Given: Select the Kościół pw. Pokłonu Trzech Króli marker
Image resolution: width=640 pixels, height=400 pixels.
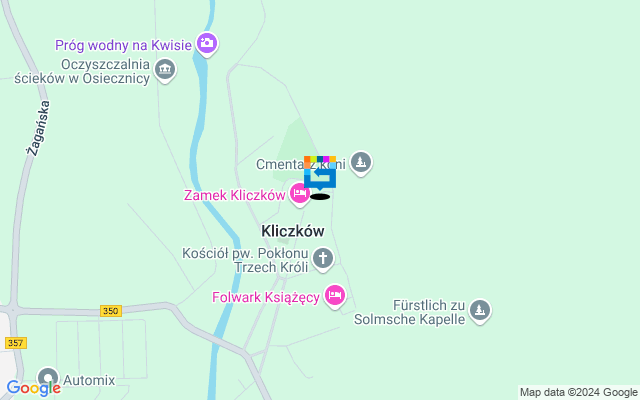Looking at the screenshot, I should tap(322, 260).
